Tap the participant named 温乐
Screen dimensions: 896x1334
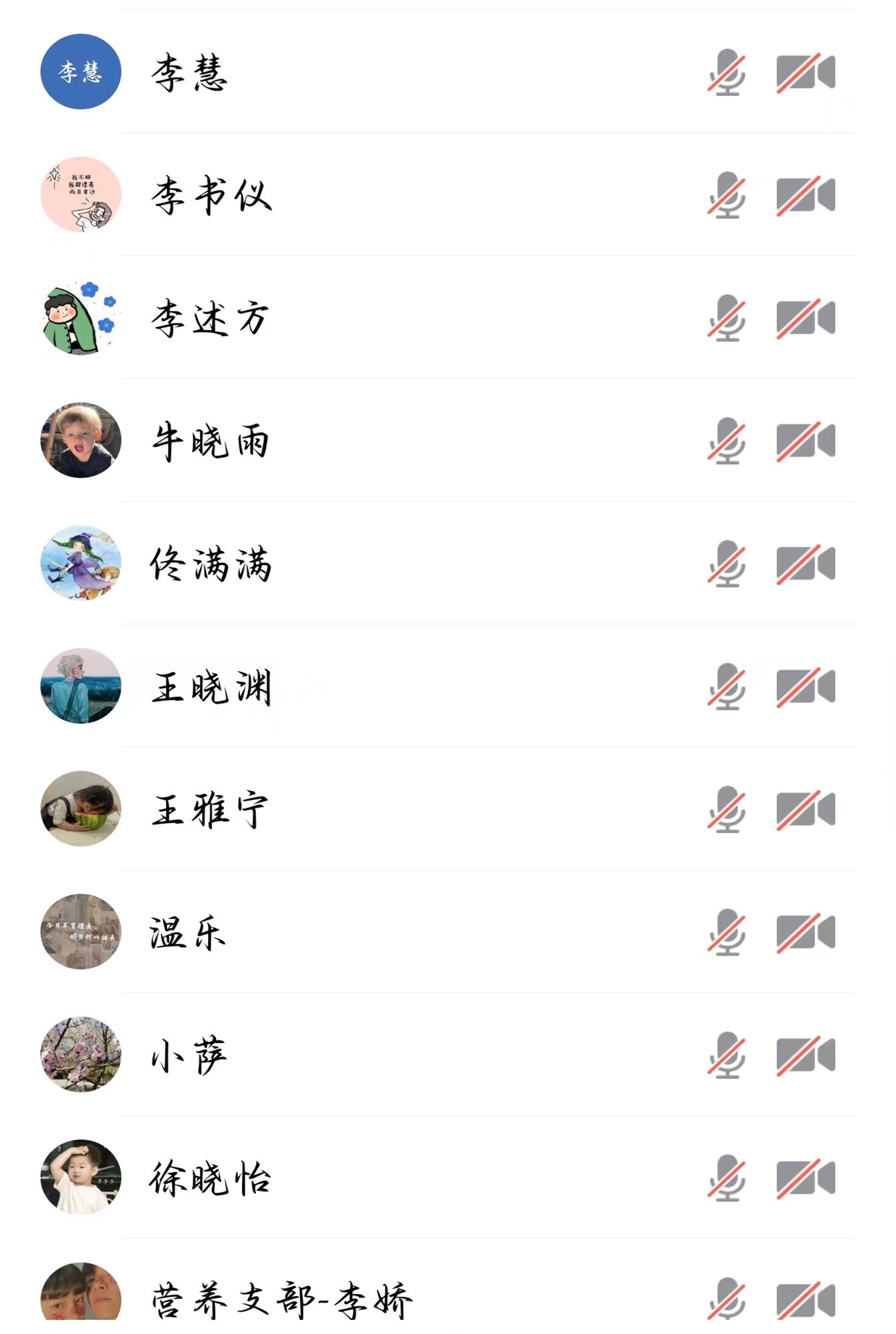(x=188, y=932)
